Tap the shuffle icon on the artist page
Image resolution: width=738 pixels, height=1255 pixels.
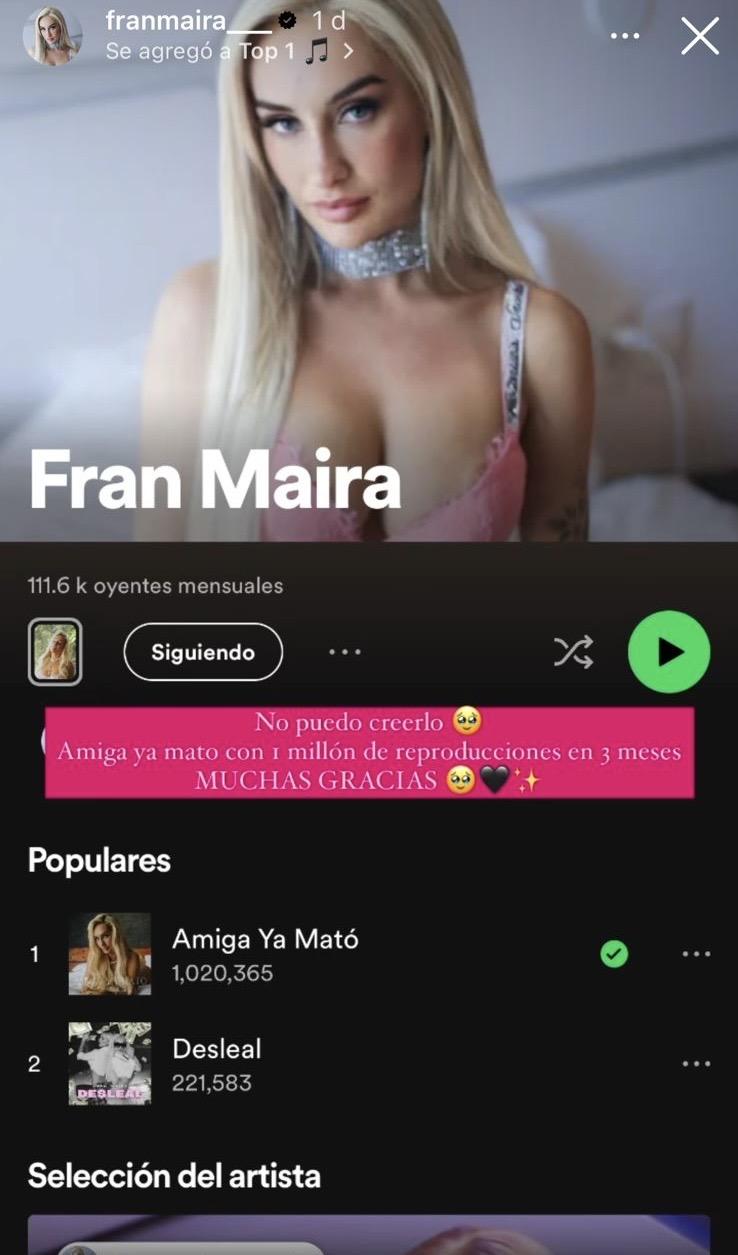tap(571, 651)
